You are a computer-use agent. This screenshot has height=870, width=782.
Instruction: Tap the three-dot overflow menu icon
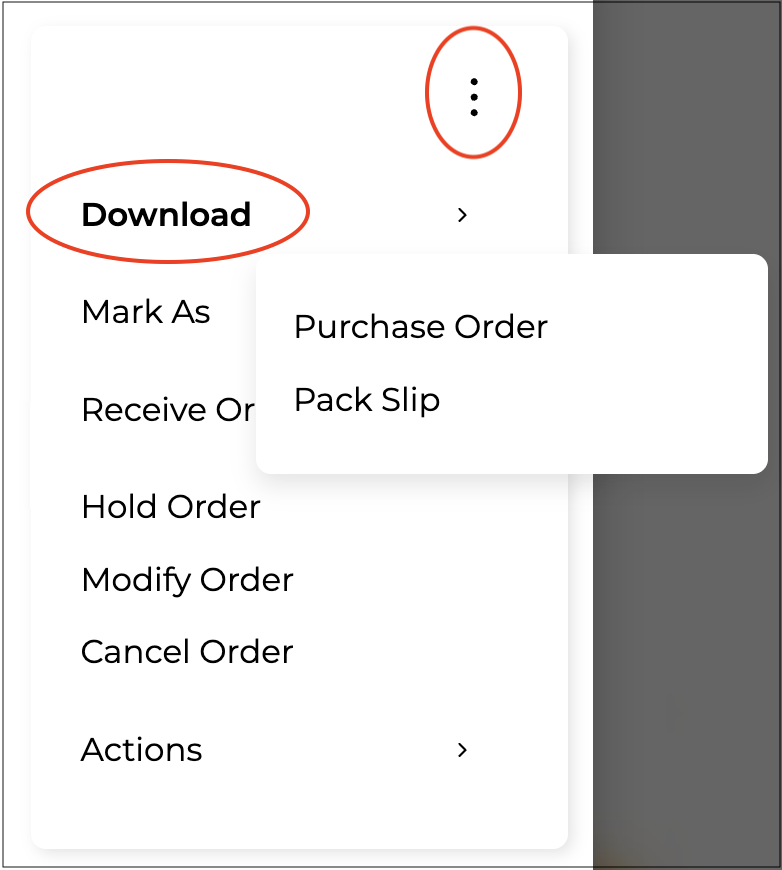coord(473,98)
